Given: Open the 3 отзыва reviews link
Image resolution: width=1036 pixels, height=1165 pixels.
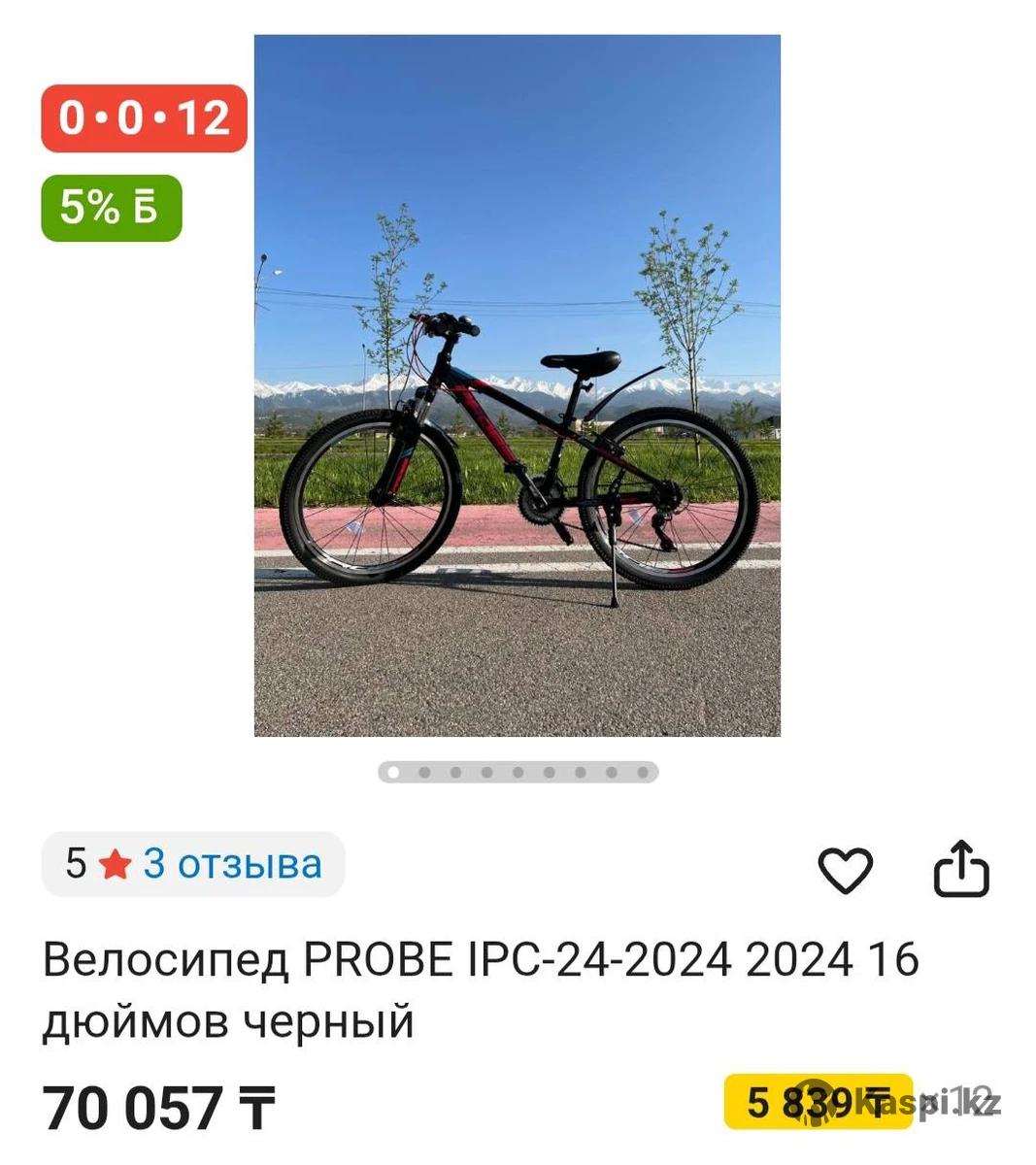Looking at the screenshot, I should (x=232, y=863).
